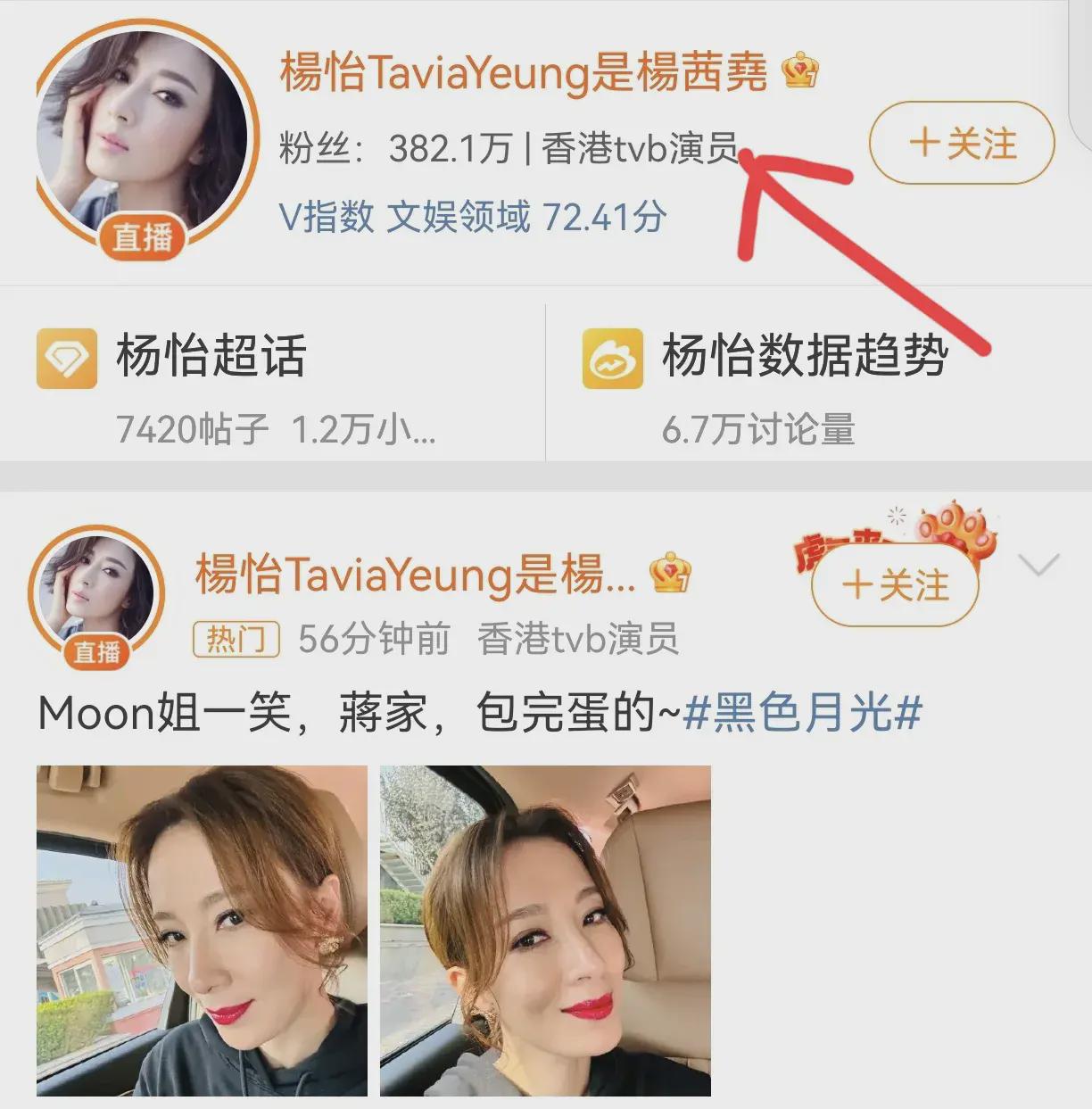This screenshot has height=1109, width=1092.
Task: Open the #黑色月光# hashtag
Action: [x=801, y=714]
